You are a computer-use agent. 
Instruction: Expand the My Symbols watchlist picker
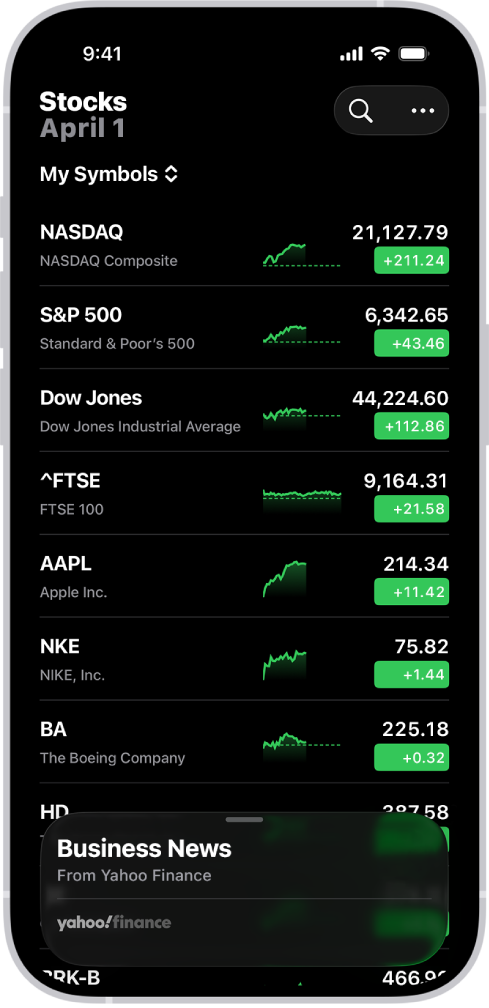[109, 174]
